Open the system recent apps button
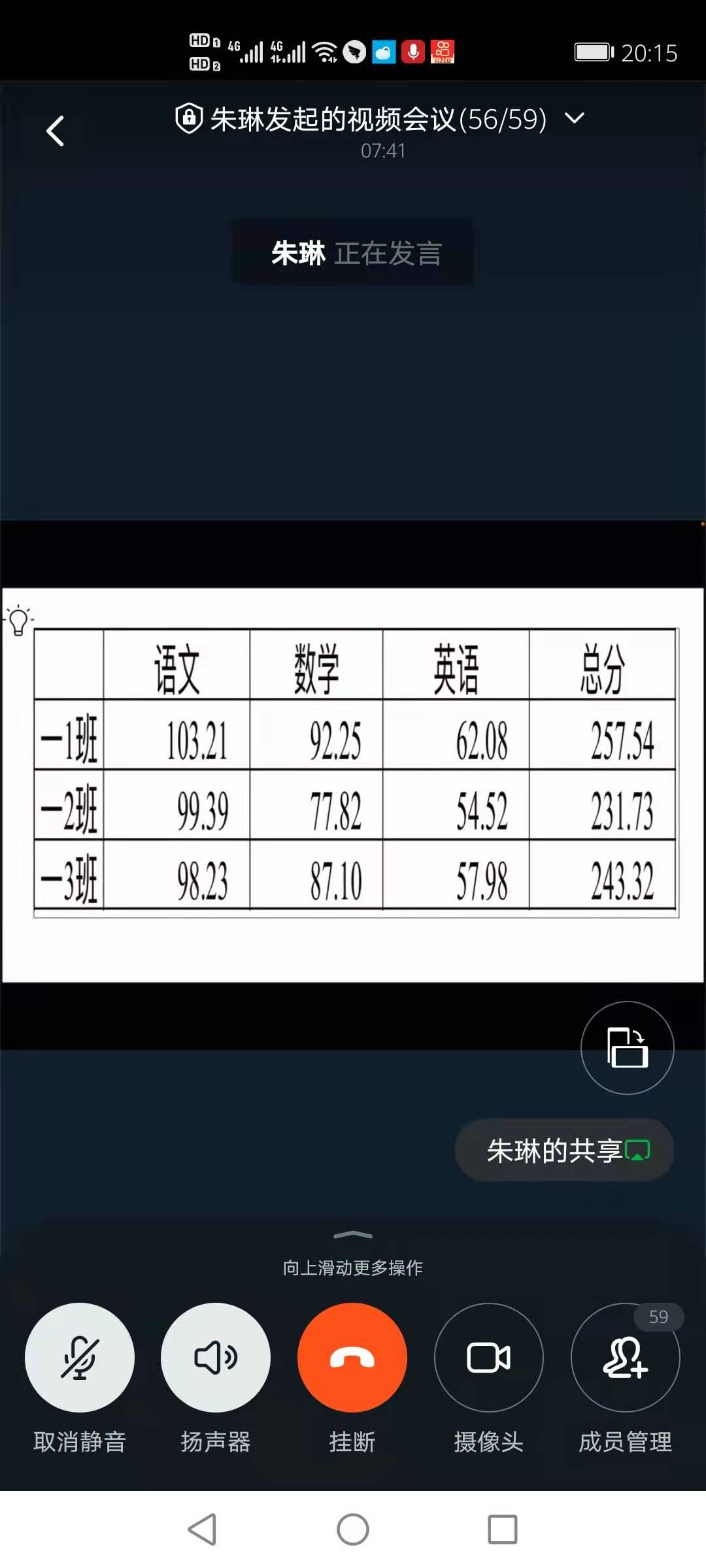Viewport: 706px width, 1568px height. pyautogui.click(x=503, y=1529)
